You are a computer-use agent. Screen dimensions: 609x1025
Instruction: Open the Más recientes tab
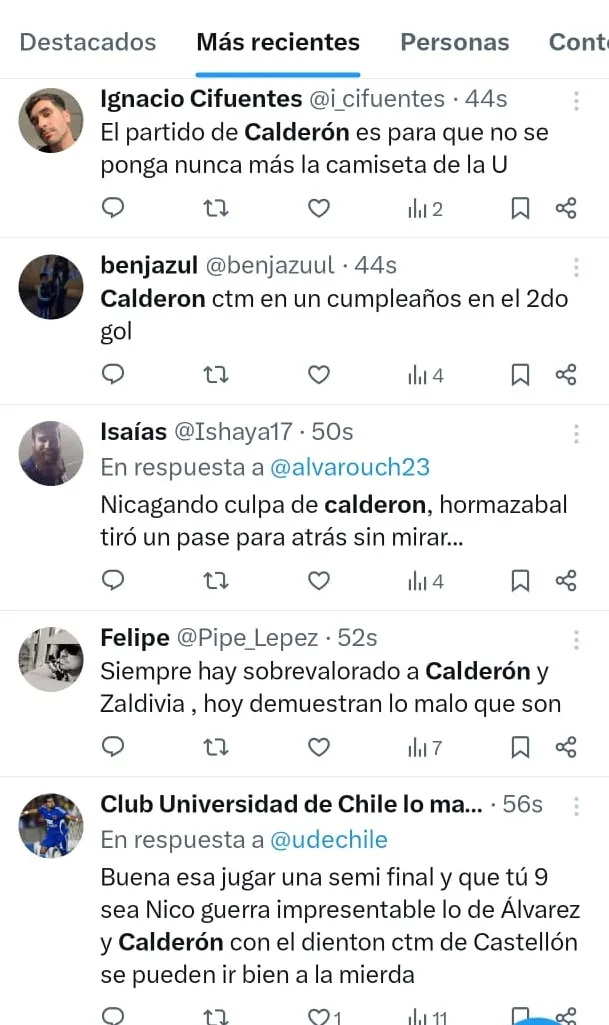click(x=278, y=42)
